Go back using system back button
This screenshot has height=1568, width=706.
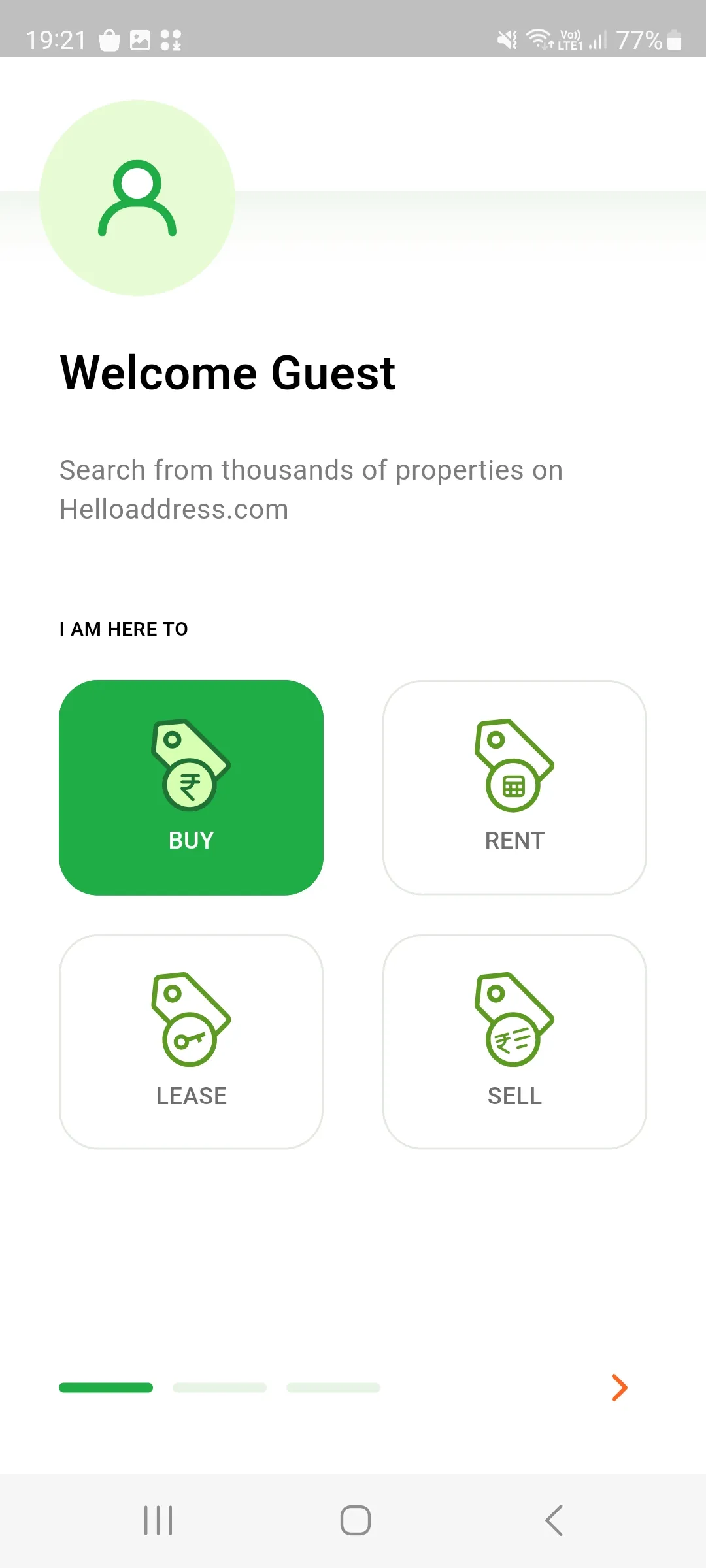click(x=554, y=1520)
